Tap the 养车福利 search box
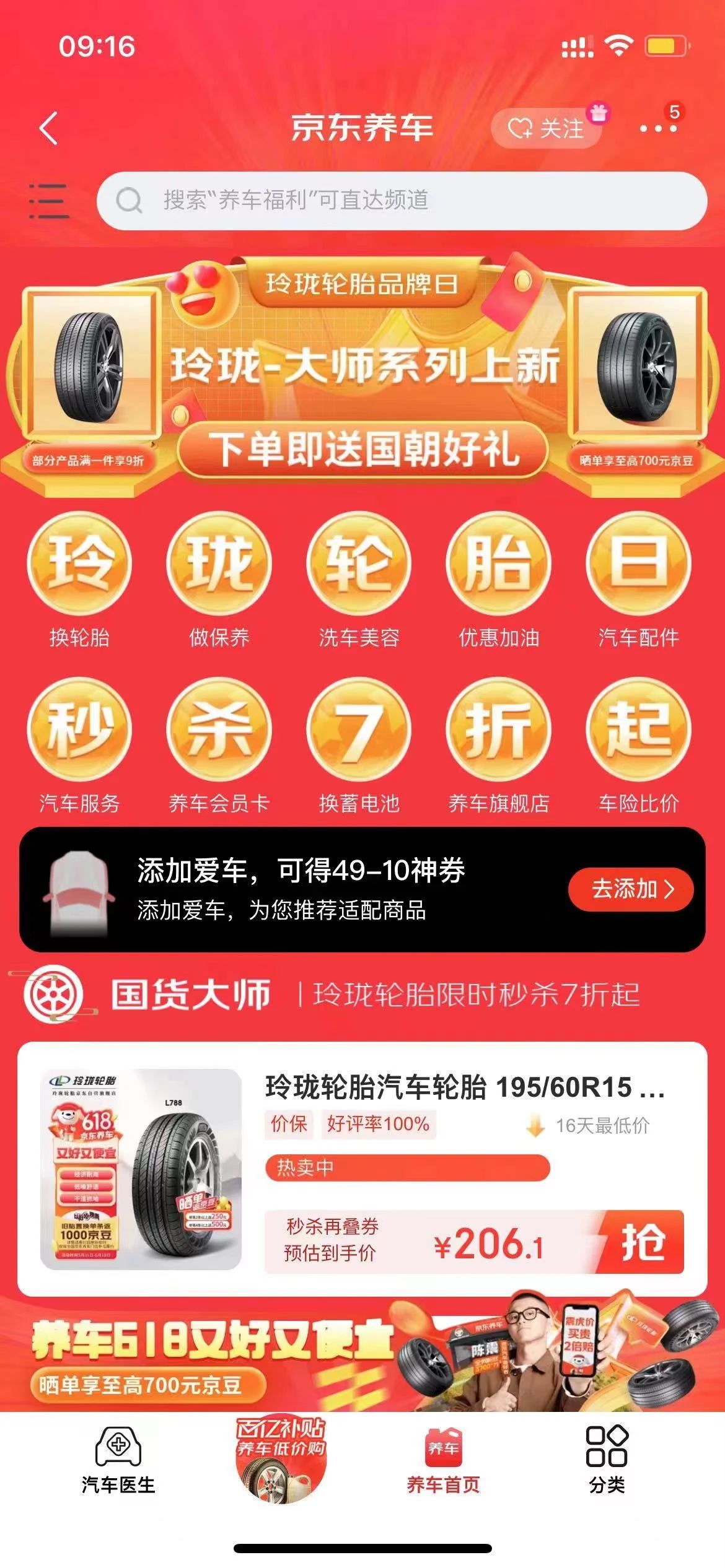725x1568 pixels. [x=402, y=201]
